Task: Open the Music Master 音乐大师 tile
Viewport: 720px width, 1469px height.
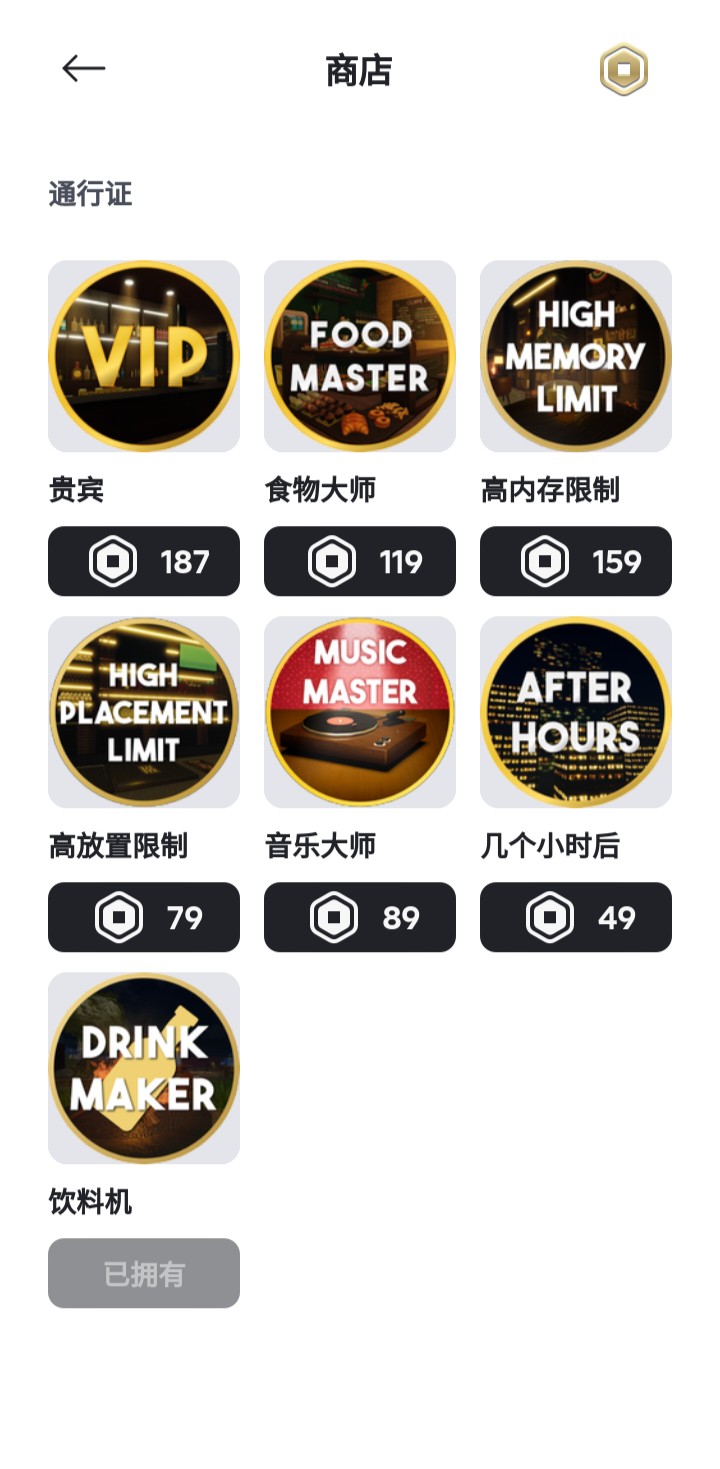Action: [x=360, y=712]
